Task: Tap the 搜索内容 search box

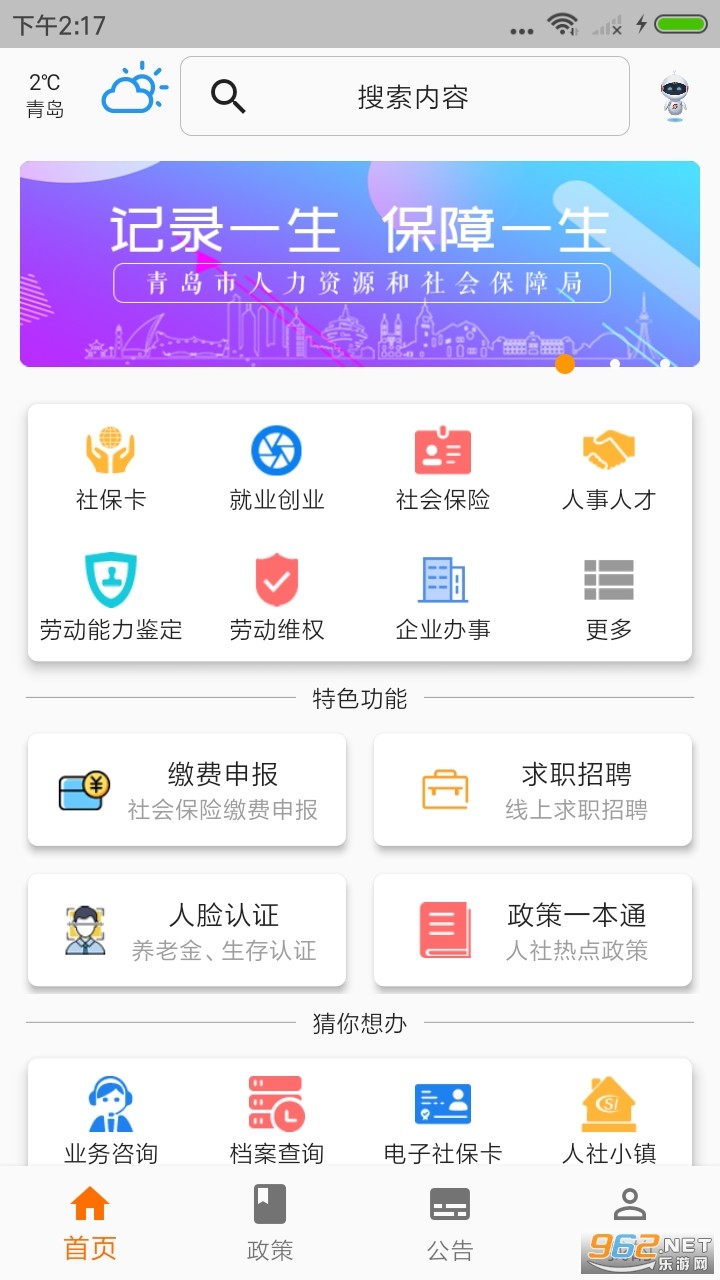Action: pyautogui.click(x=404, y=96)
